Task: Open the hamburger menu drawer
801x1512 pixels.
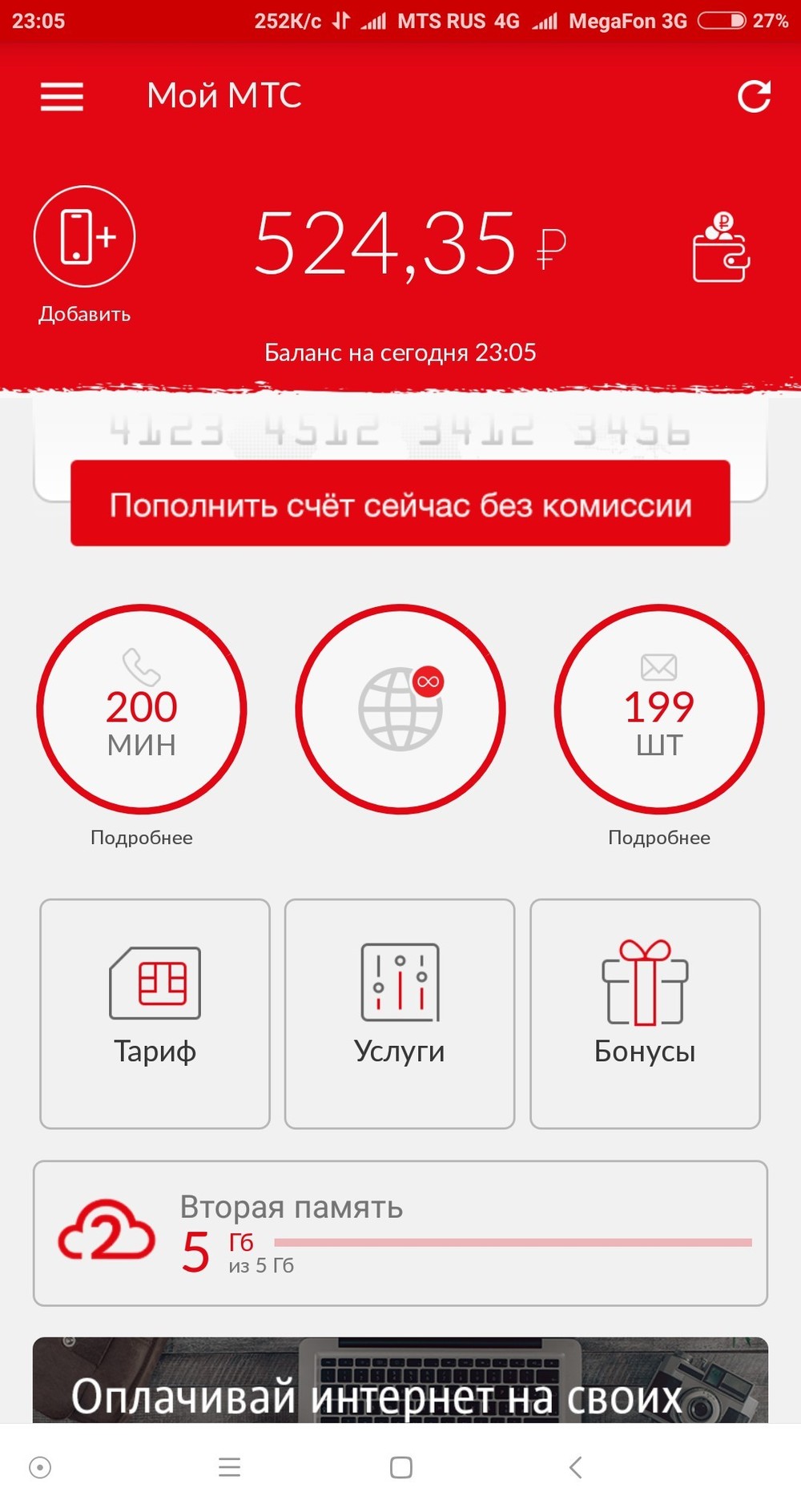Action: [x=62, y=97]
